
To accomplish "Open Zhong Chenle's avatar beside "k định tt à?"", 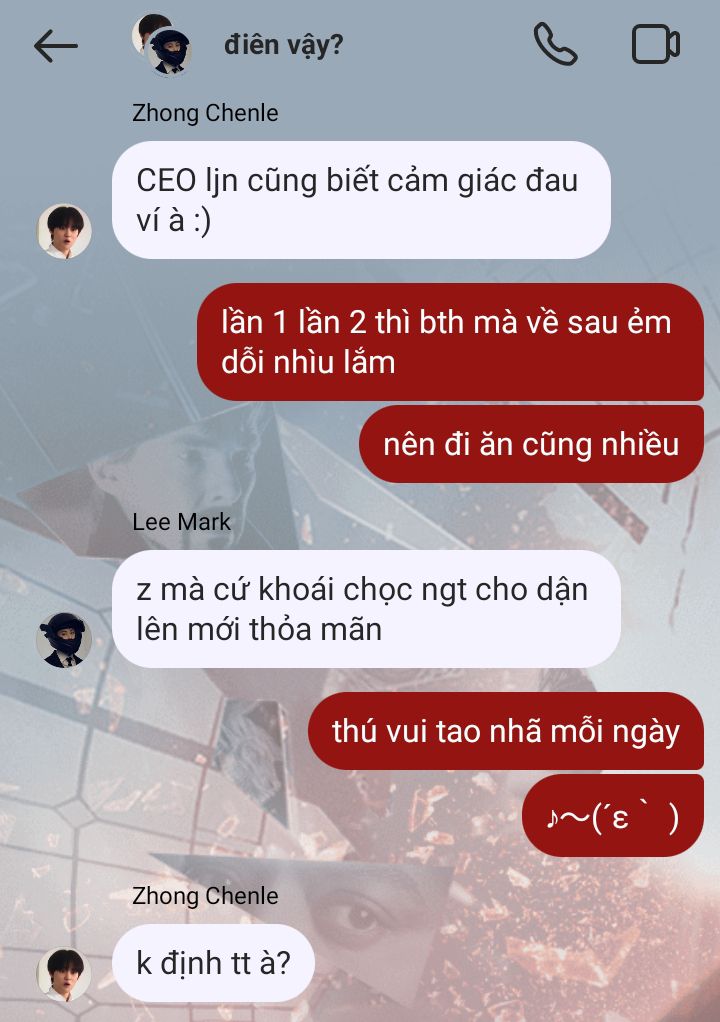I will pyautogui.click(x=64, y=975).
